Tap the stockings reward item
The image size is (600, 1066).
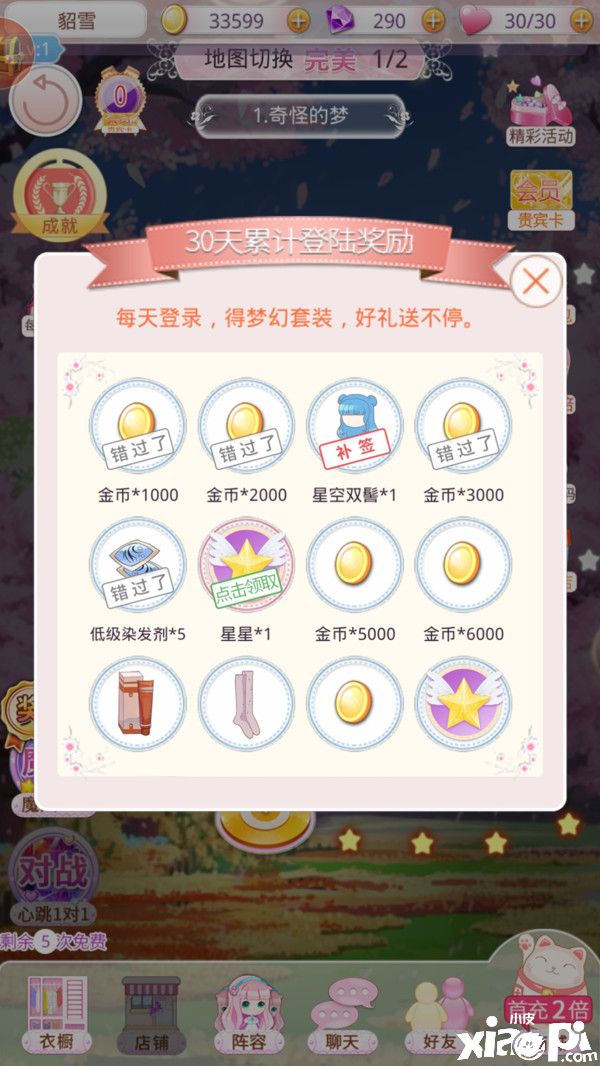(x=246, y=703)
